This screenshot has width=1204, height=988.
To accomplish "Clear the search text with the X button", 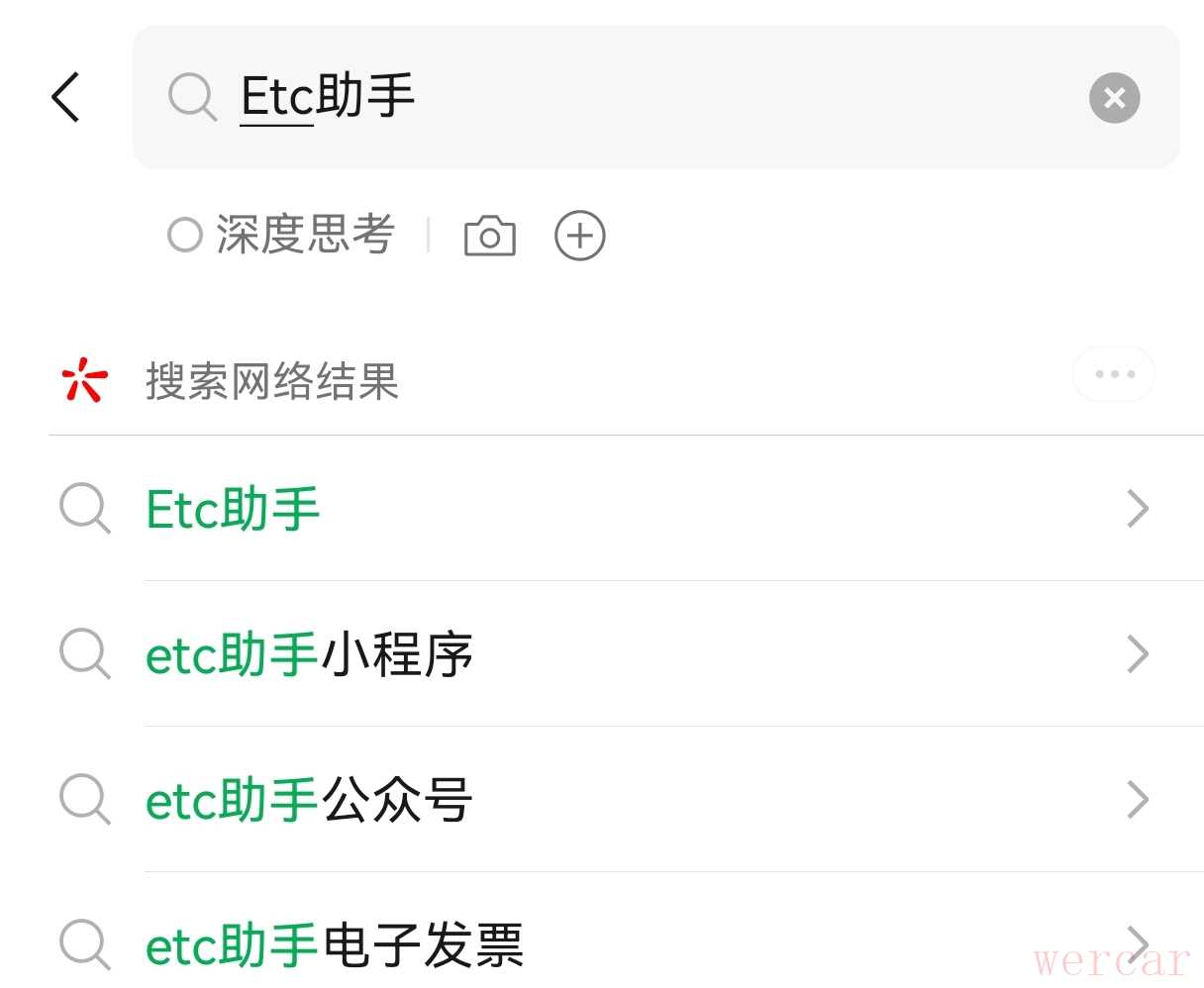I will tap(1114, 98).
